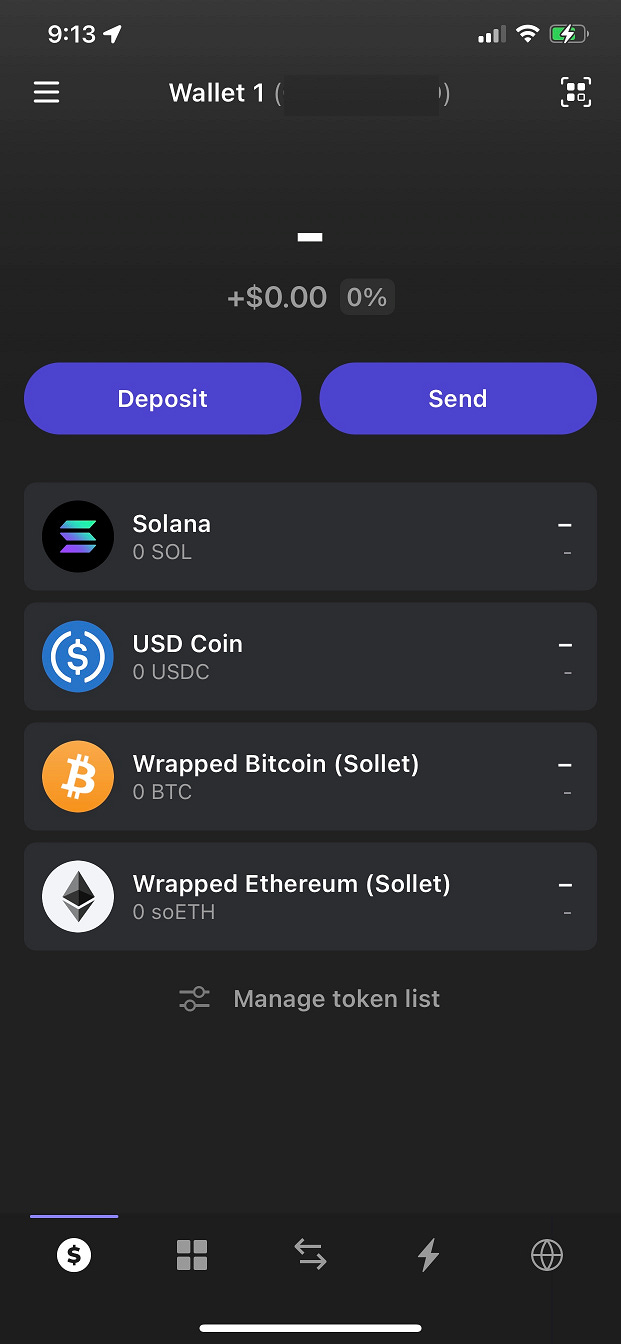
Task: Switch to the globe browser tab
Action: [x=547, y=1255]
